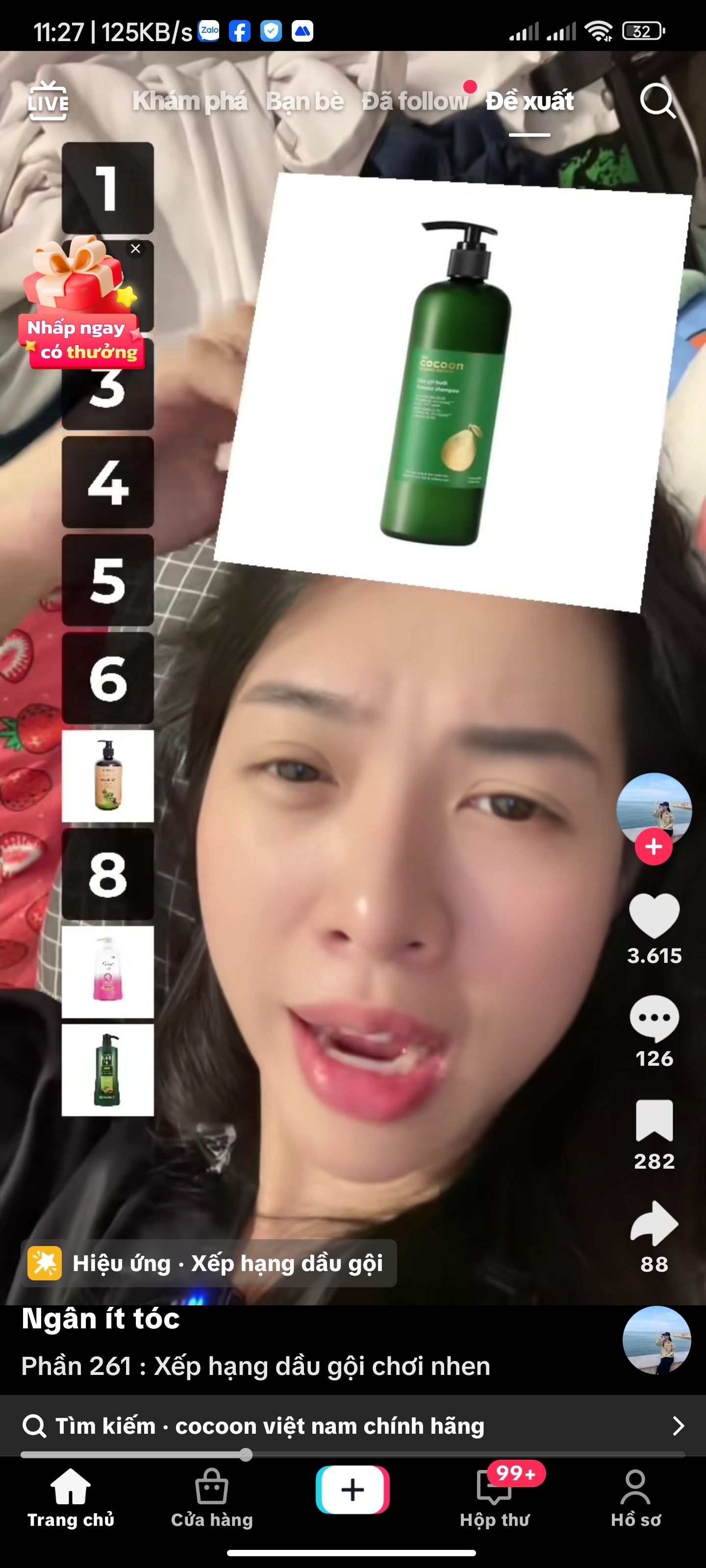Share this video

tap(654, 1224)
